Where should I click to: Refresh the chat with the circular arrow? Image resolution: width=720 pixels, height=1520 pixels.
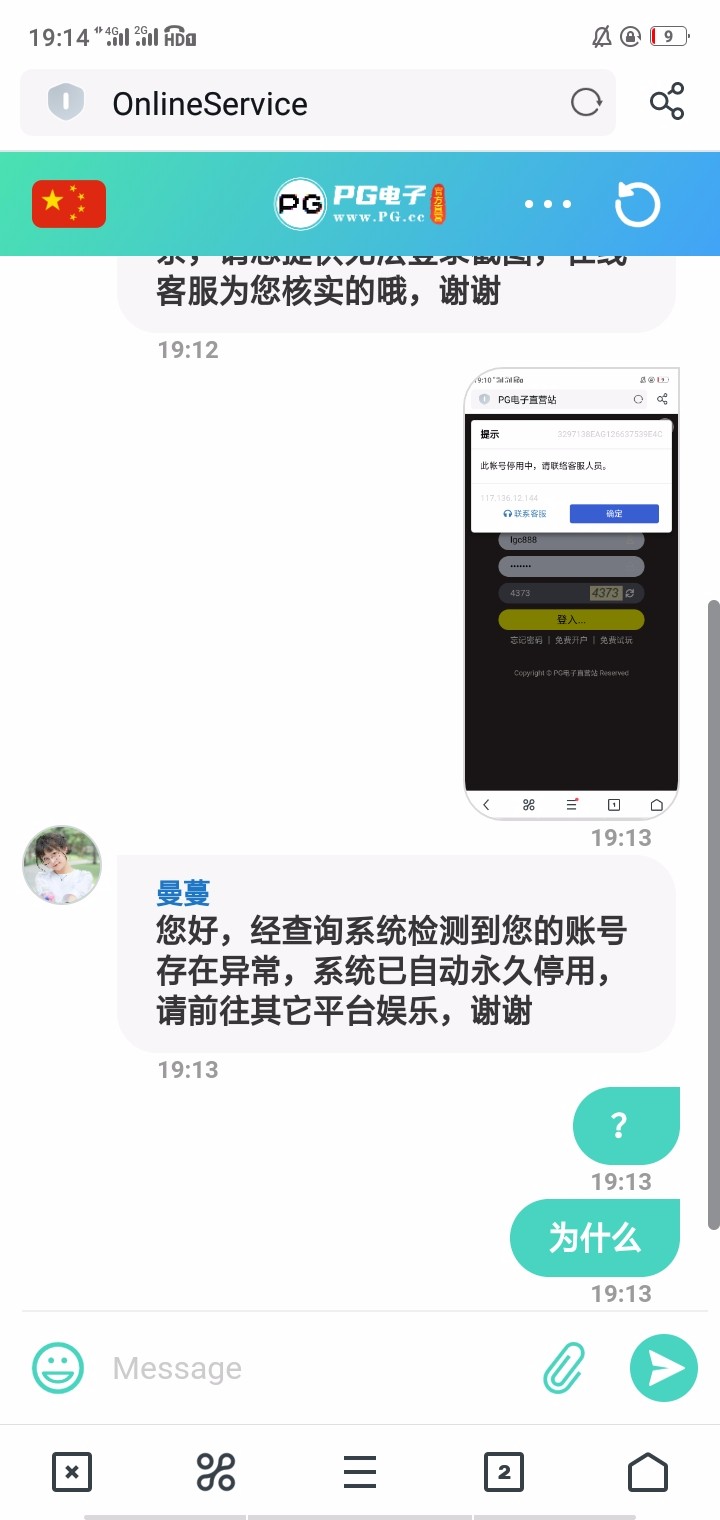click(637, 204)
